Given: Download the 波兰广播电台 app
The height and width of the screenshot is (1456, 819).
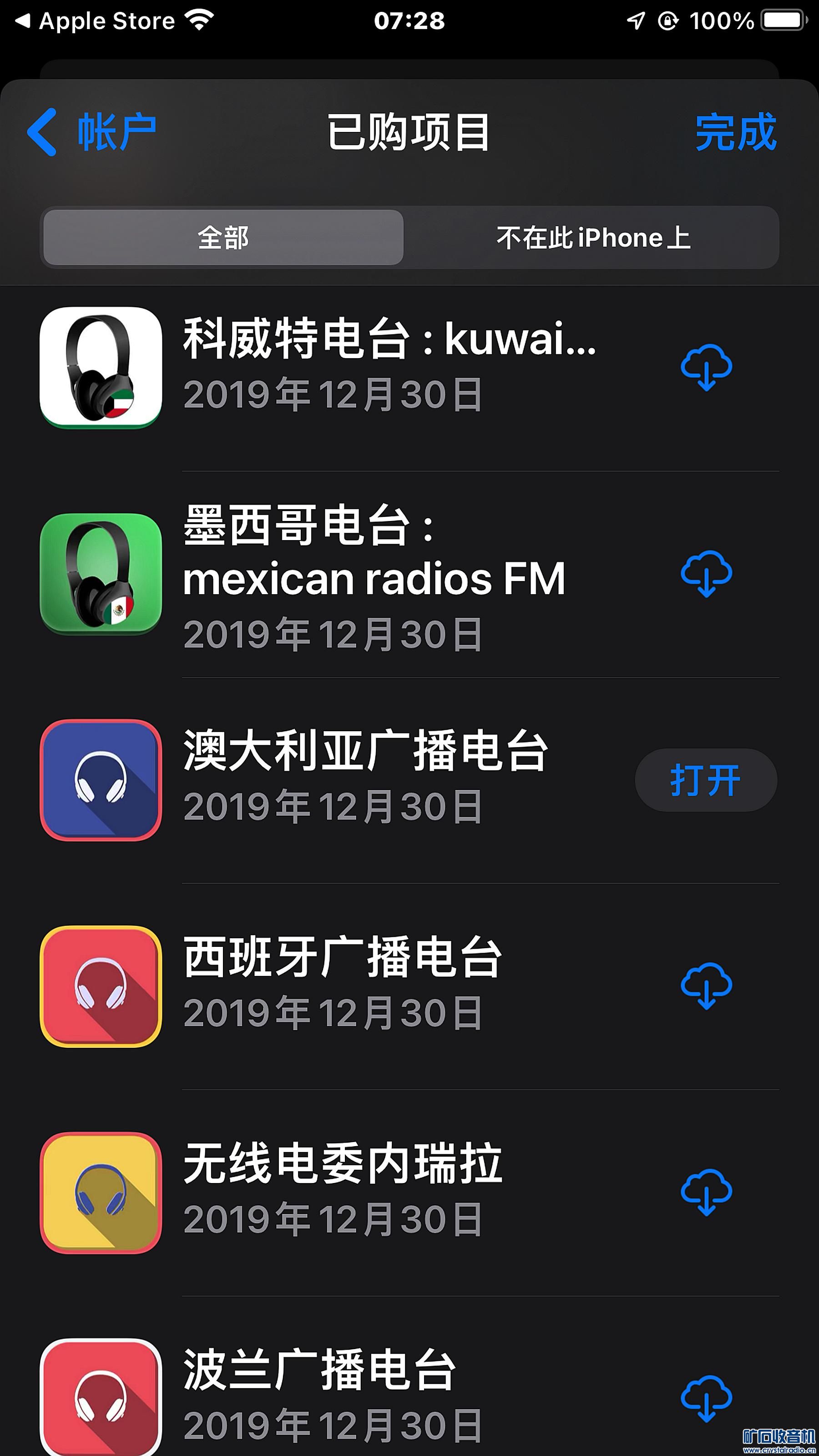Looking at the screenshot, I should point(706,1398).
